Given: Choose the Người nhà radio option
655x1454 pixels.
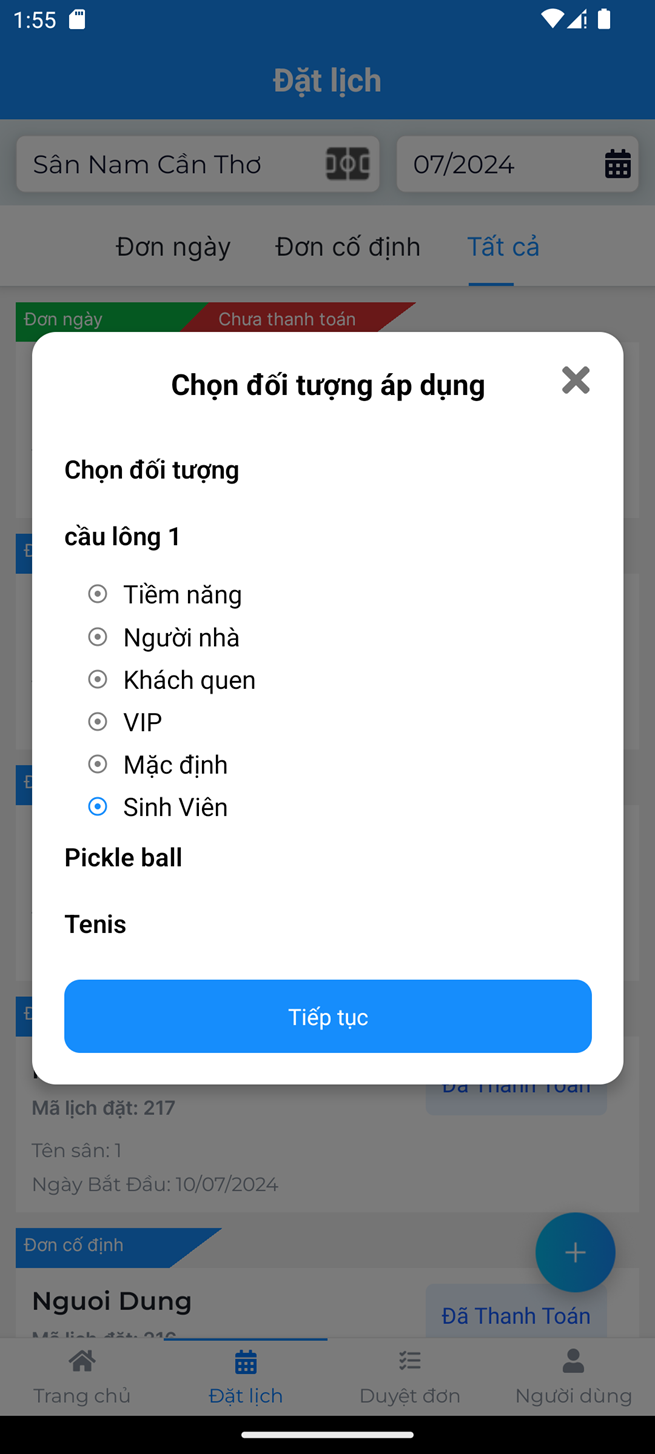Looking at the screenshot, I should pos(164,637).
